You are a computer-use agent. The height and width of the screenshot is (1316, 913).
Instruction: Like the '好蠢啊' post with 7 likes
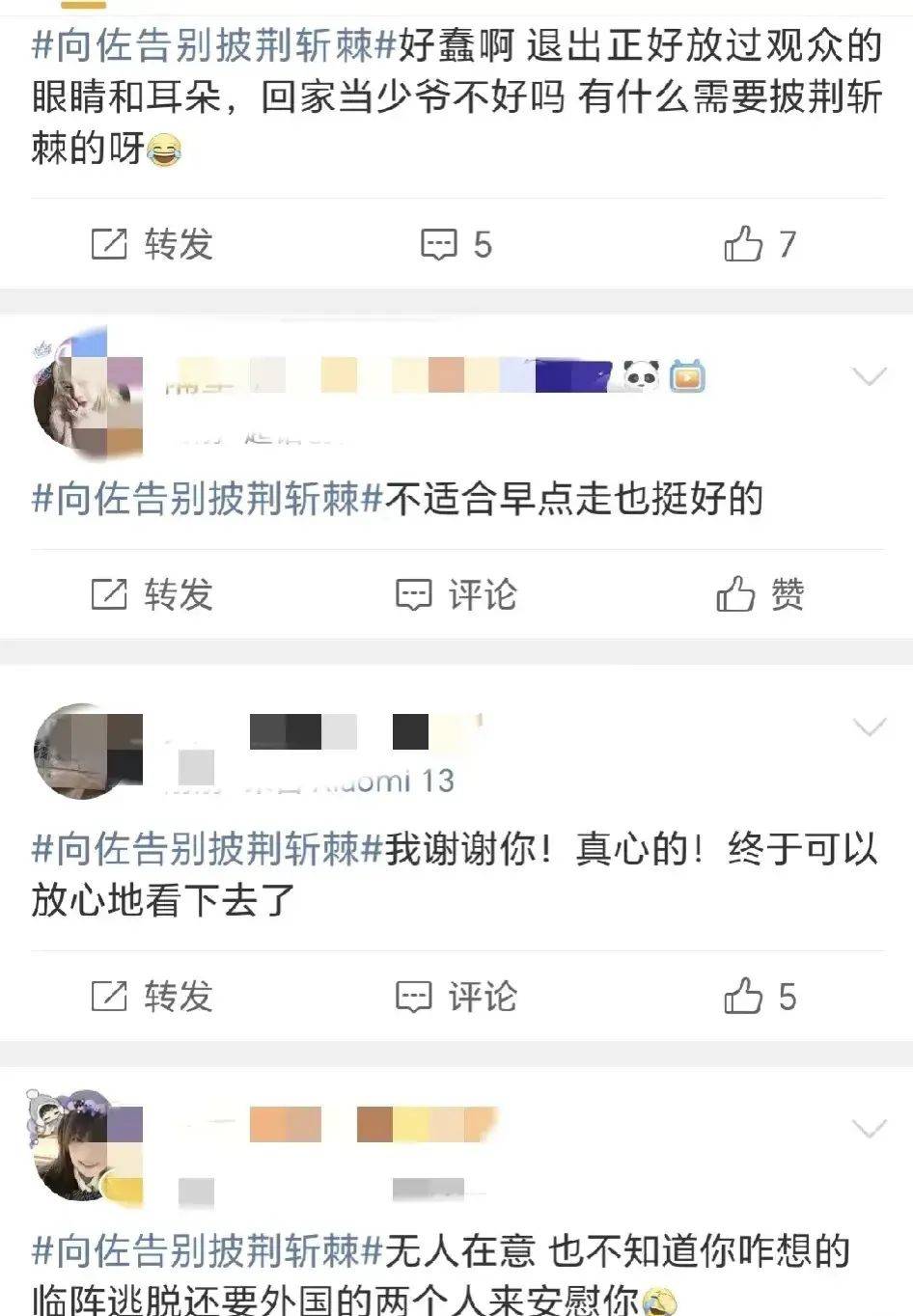[x=760, y=245]
